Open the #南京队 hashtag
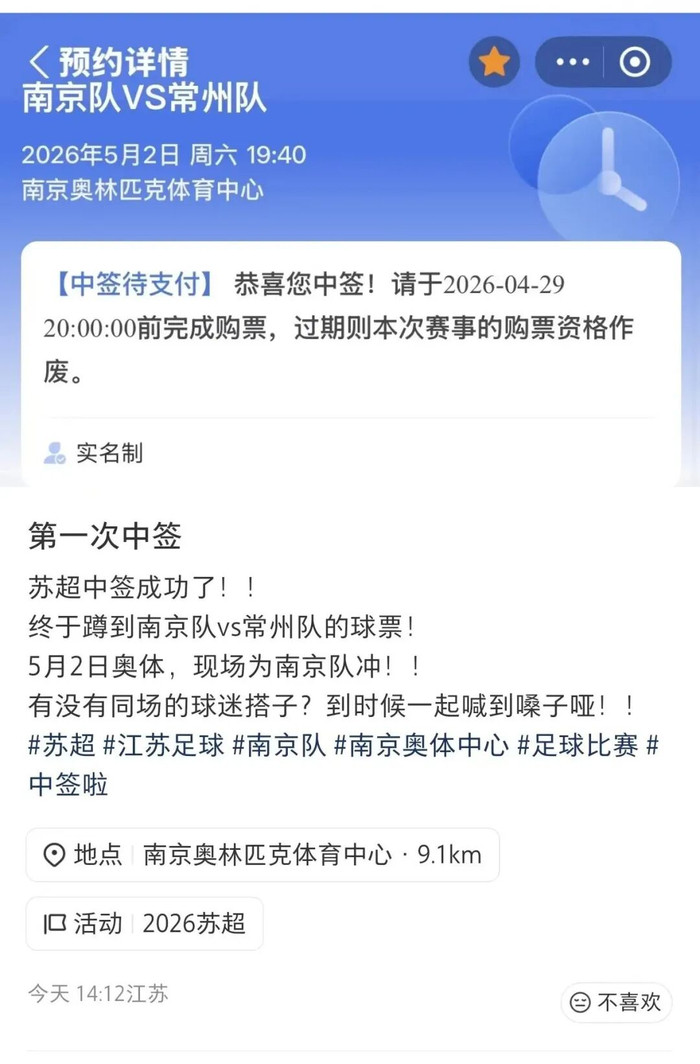Screen dimensions: 700x1064 [279, 745]
